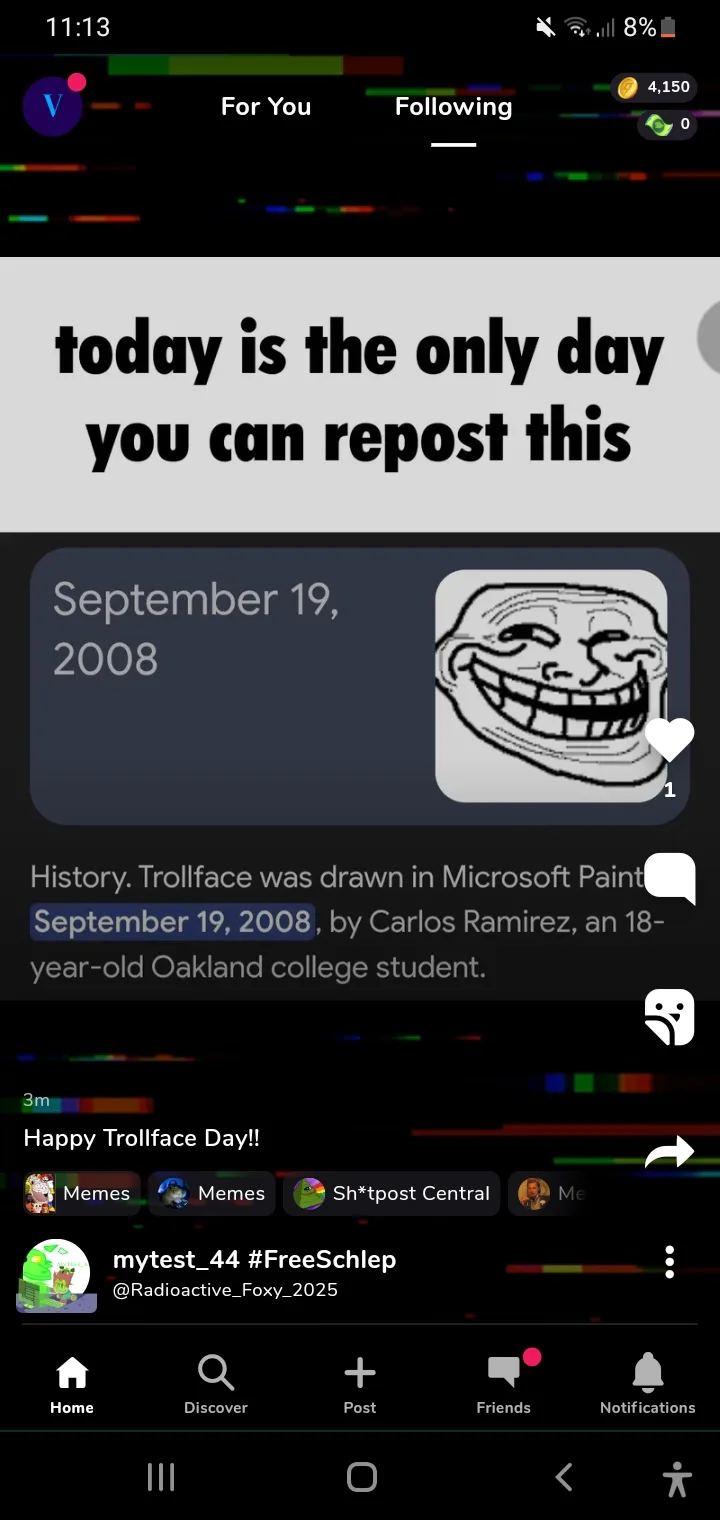Tap the sticker reaction icon
The width and height of the screenshot is (720, 1520).
pos(669,1016)
